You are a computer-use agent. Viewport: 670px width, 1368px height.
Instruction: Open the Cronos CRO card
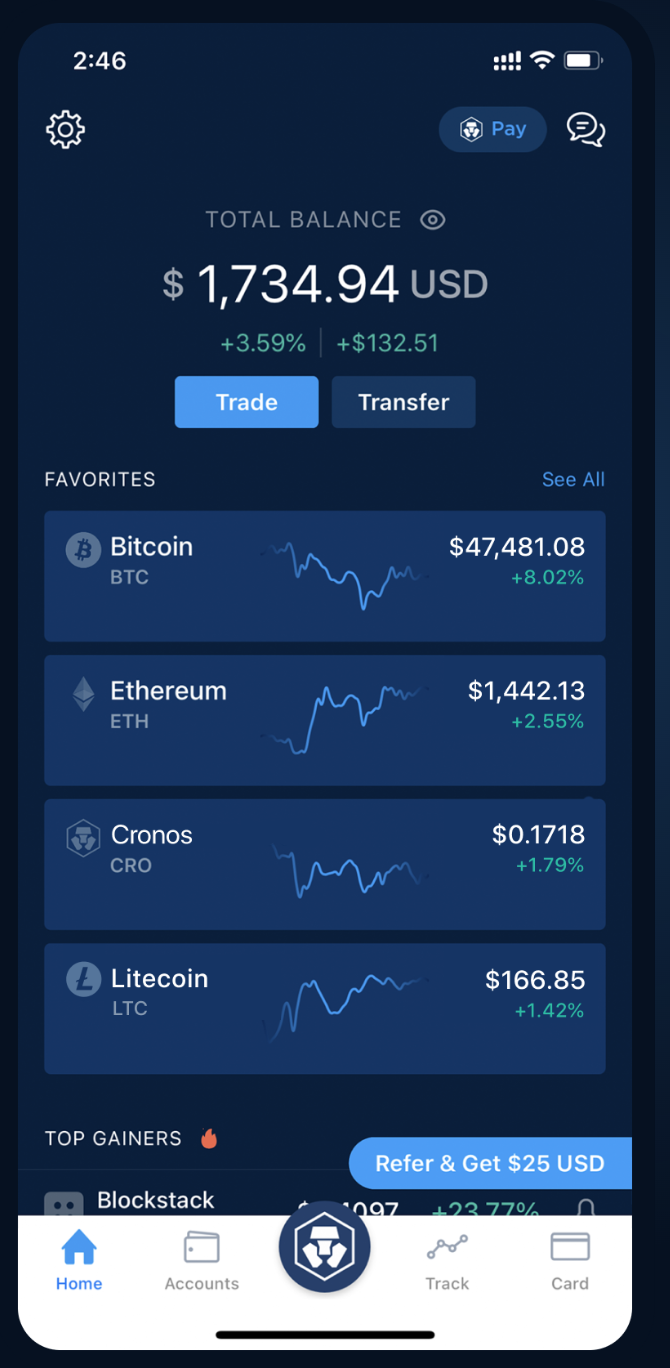tap(324, 864)
